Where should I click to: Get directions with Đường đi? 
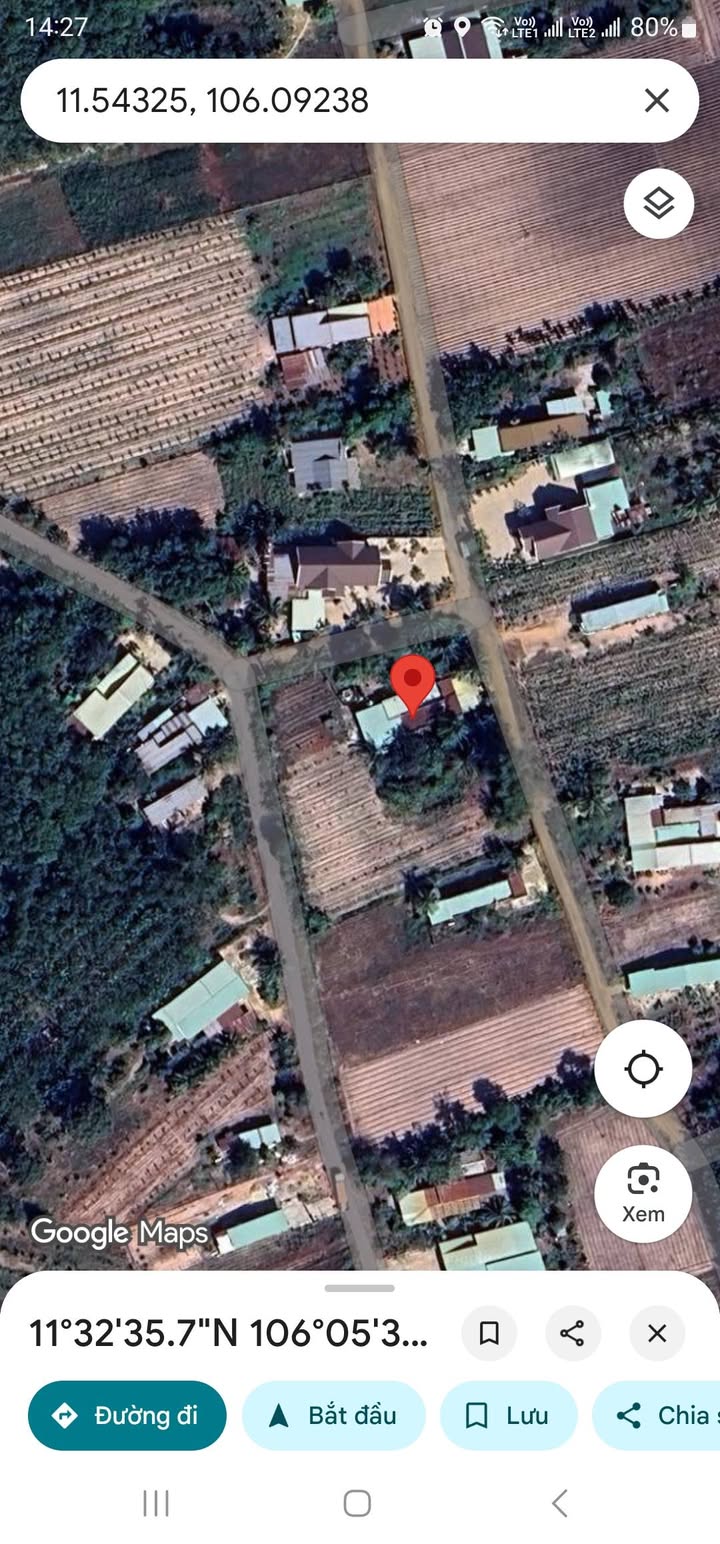pos(127,1415)
